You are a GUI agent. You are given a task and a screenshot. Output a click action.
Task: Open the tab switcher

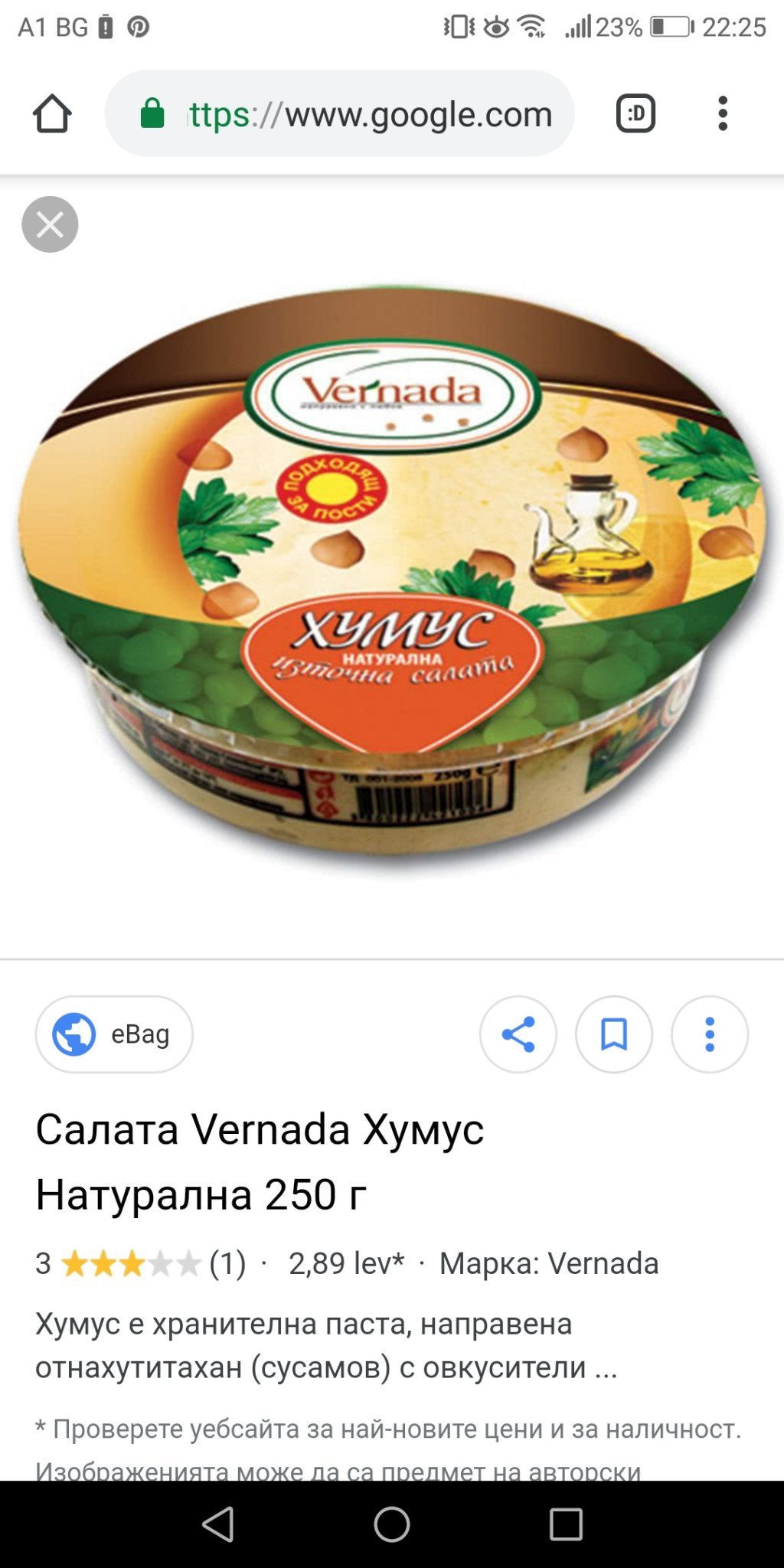click(x=635, y=114)
